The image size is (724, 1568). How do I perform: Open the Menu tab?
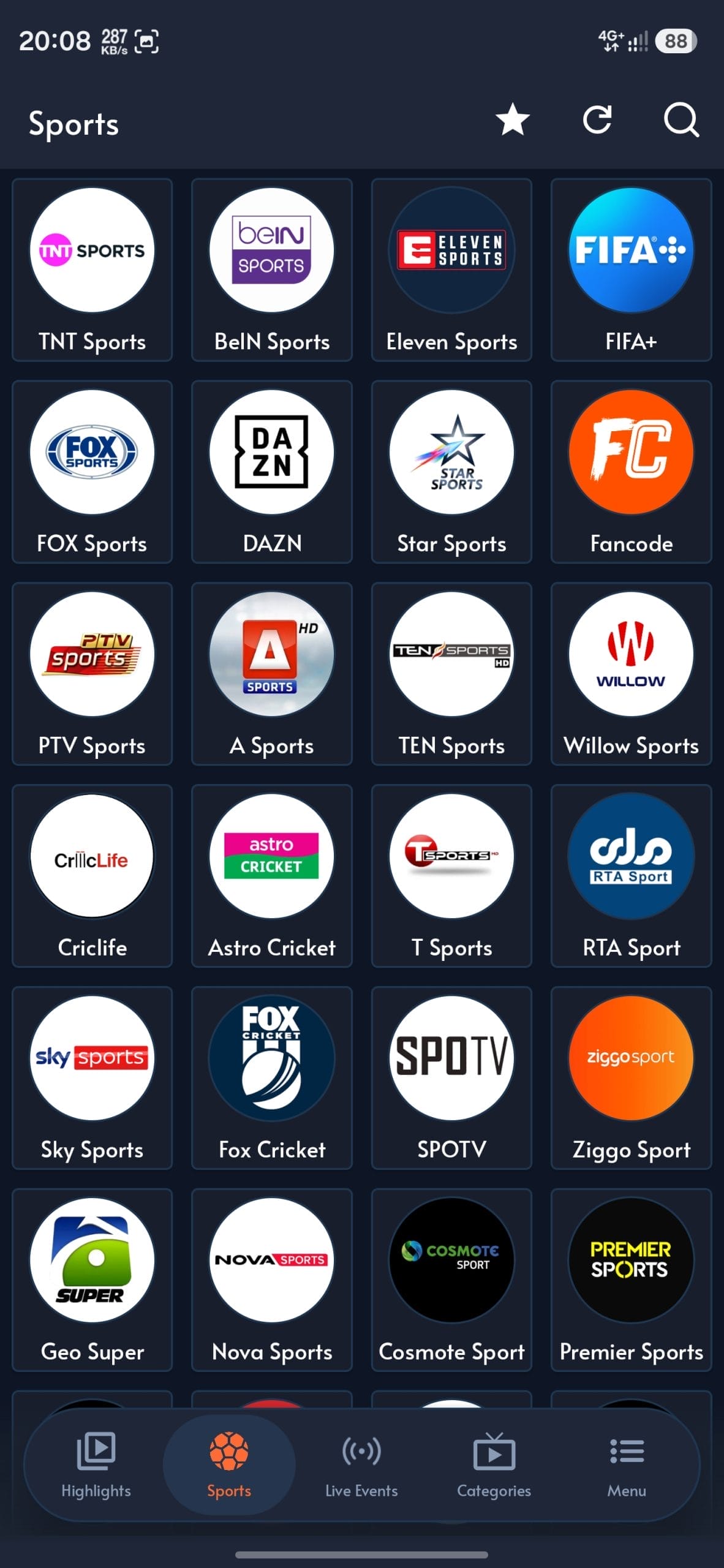click(x=627, y=1465)
